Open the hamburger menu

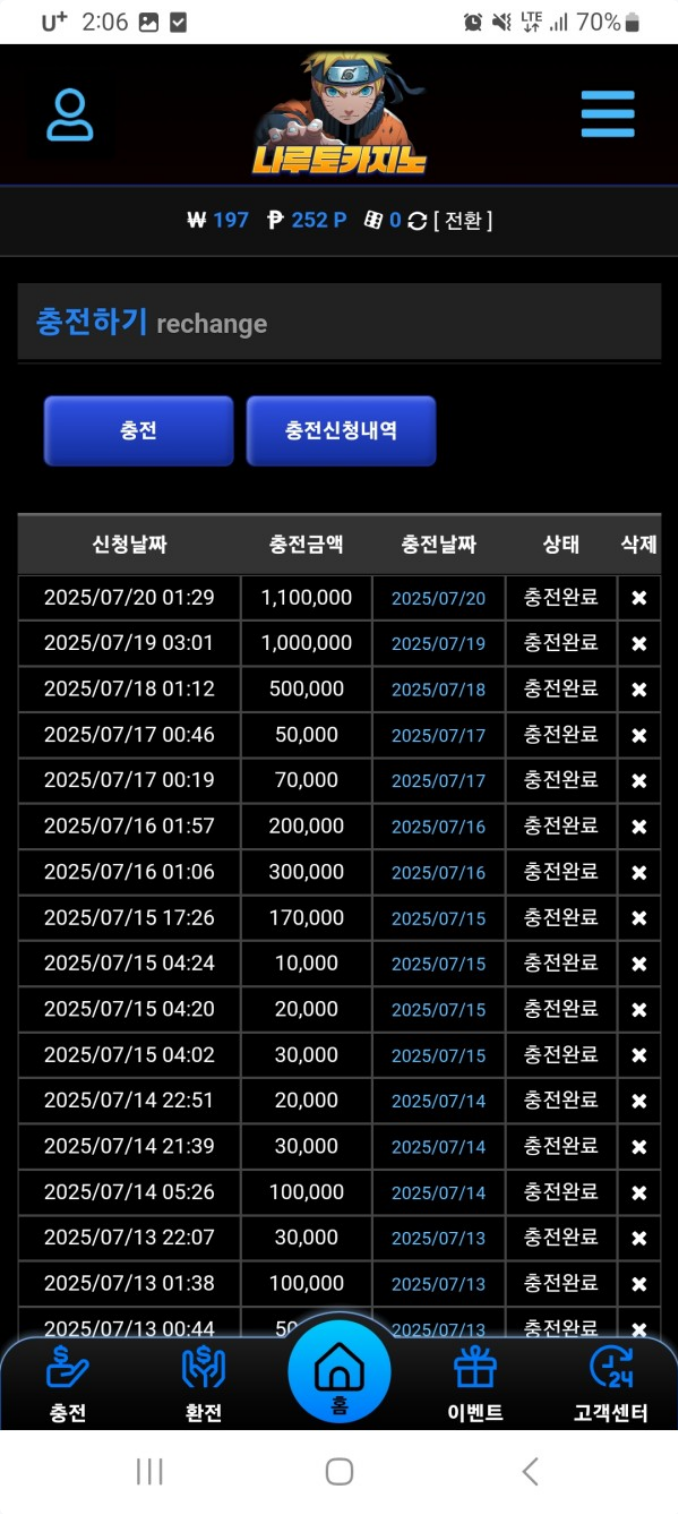[607, 114]
